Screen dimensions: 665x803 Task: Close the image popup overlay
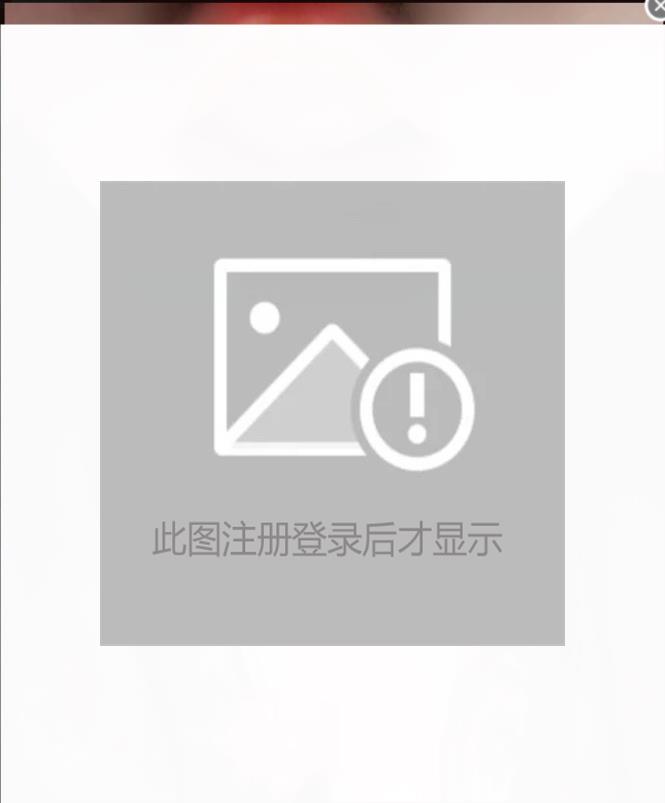tap(656, 9)
